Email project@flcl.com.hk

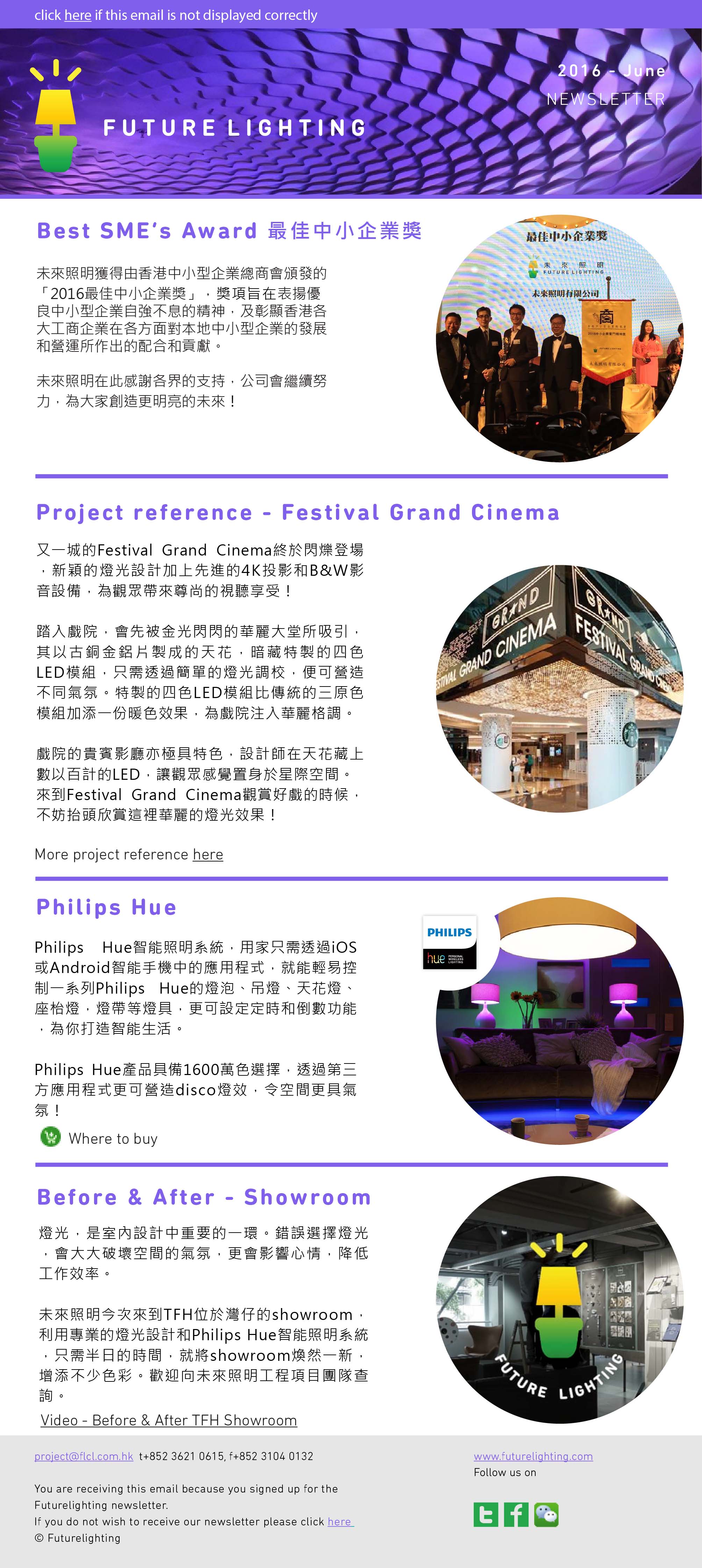click(84, 1456)
